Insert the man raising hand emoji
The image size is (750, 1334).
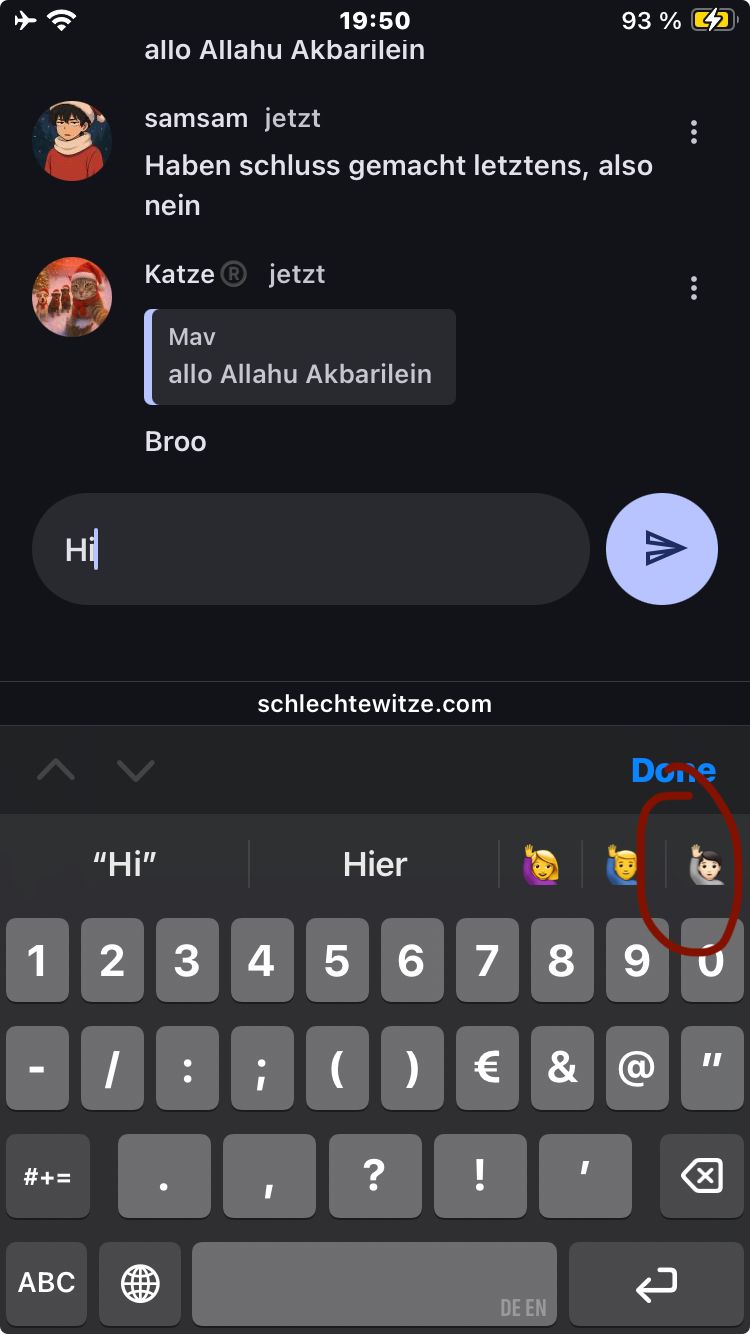coord(623,864)
